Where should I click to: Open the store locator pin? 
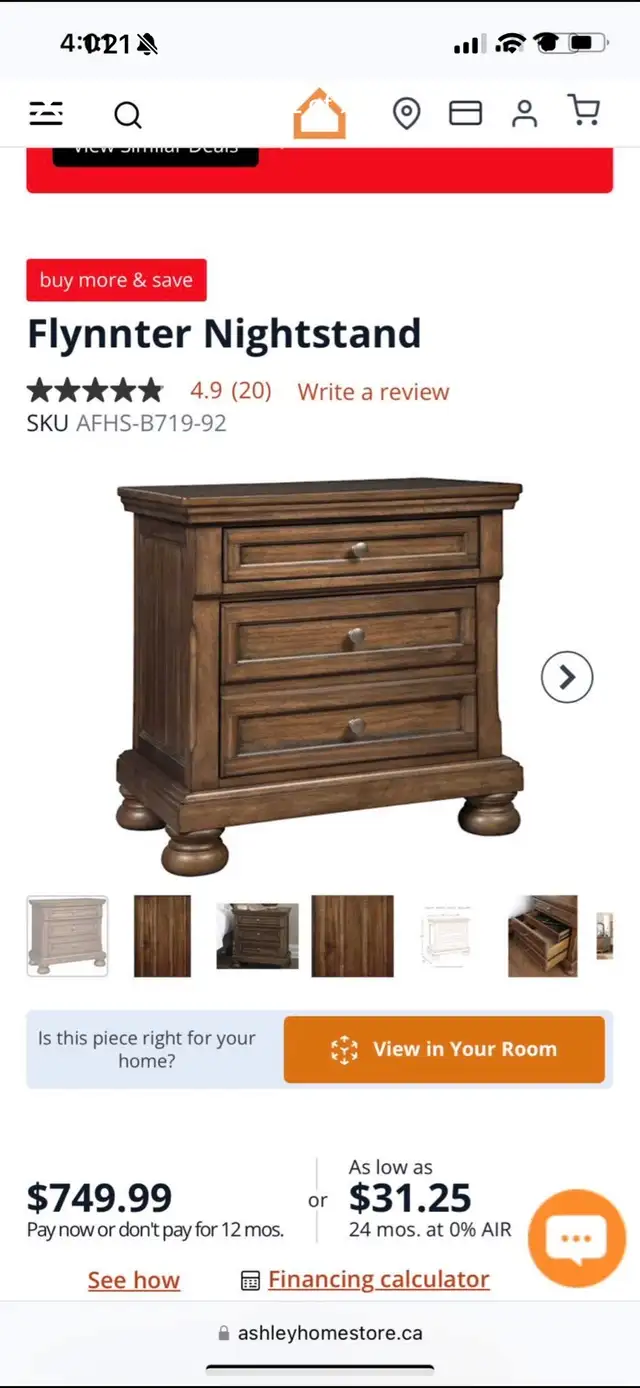point(406,114)
